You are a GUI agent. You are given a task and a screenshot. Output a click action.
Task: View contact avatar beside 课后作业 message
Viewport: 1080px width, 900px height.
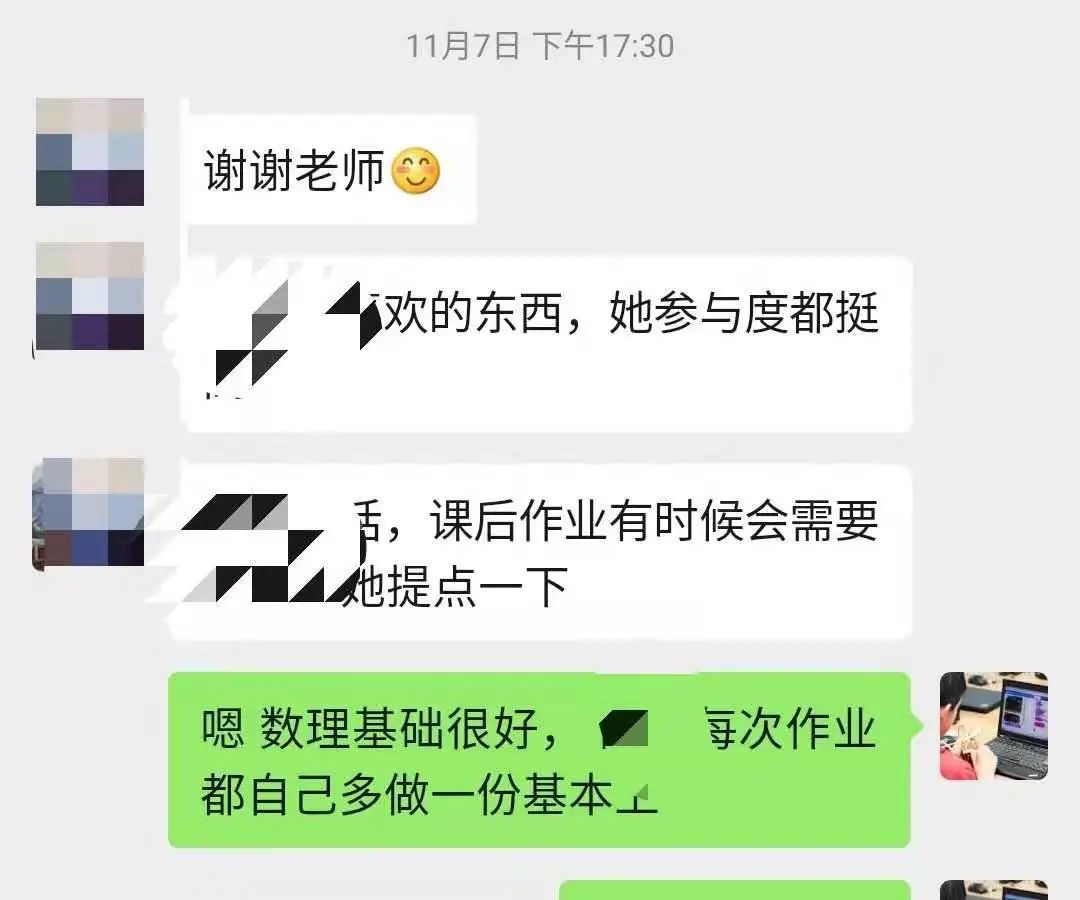(x=90, y=514)
